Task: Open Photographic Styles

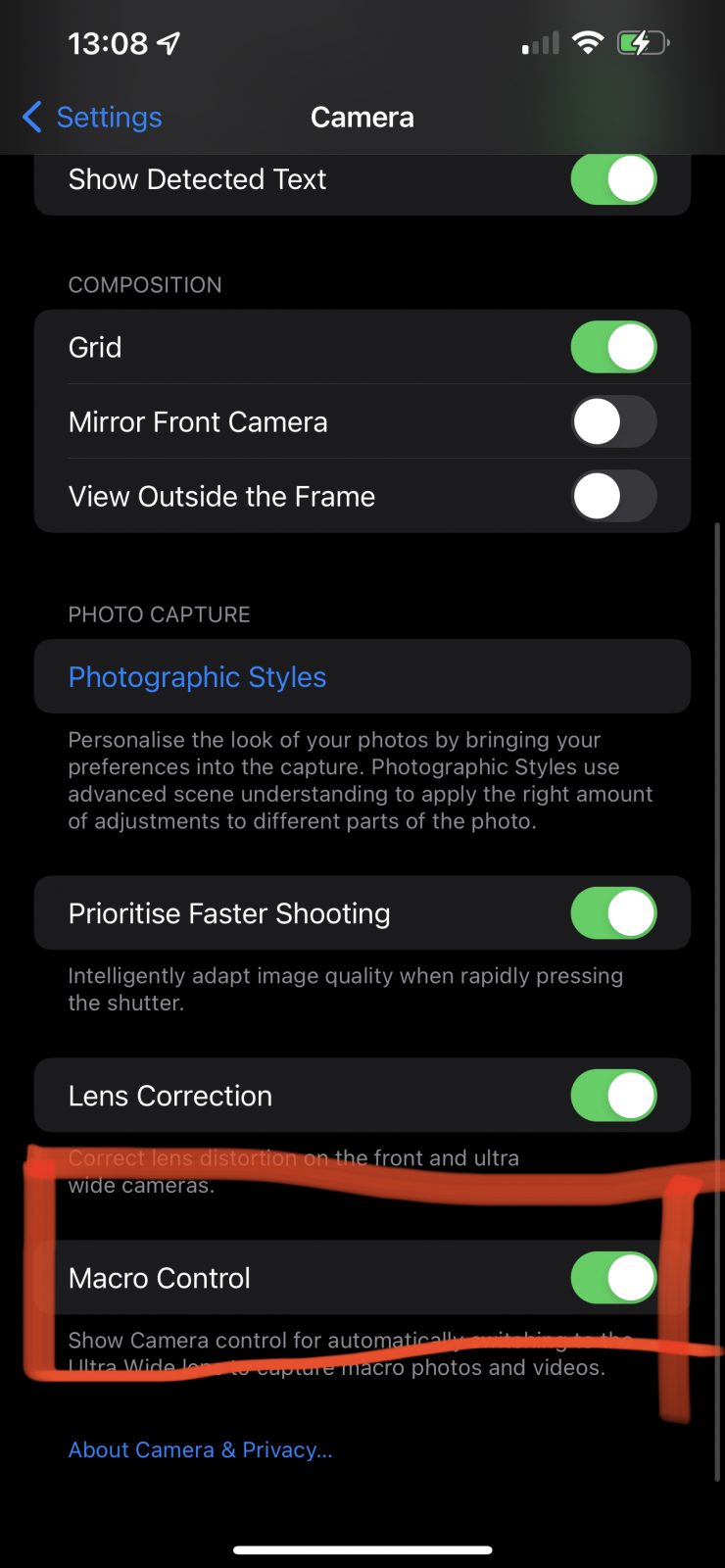Action: coord(362,677)
